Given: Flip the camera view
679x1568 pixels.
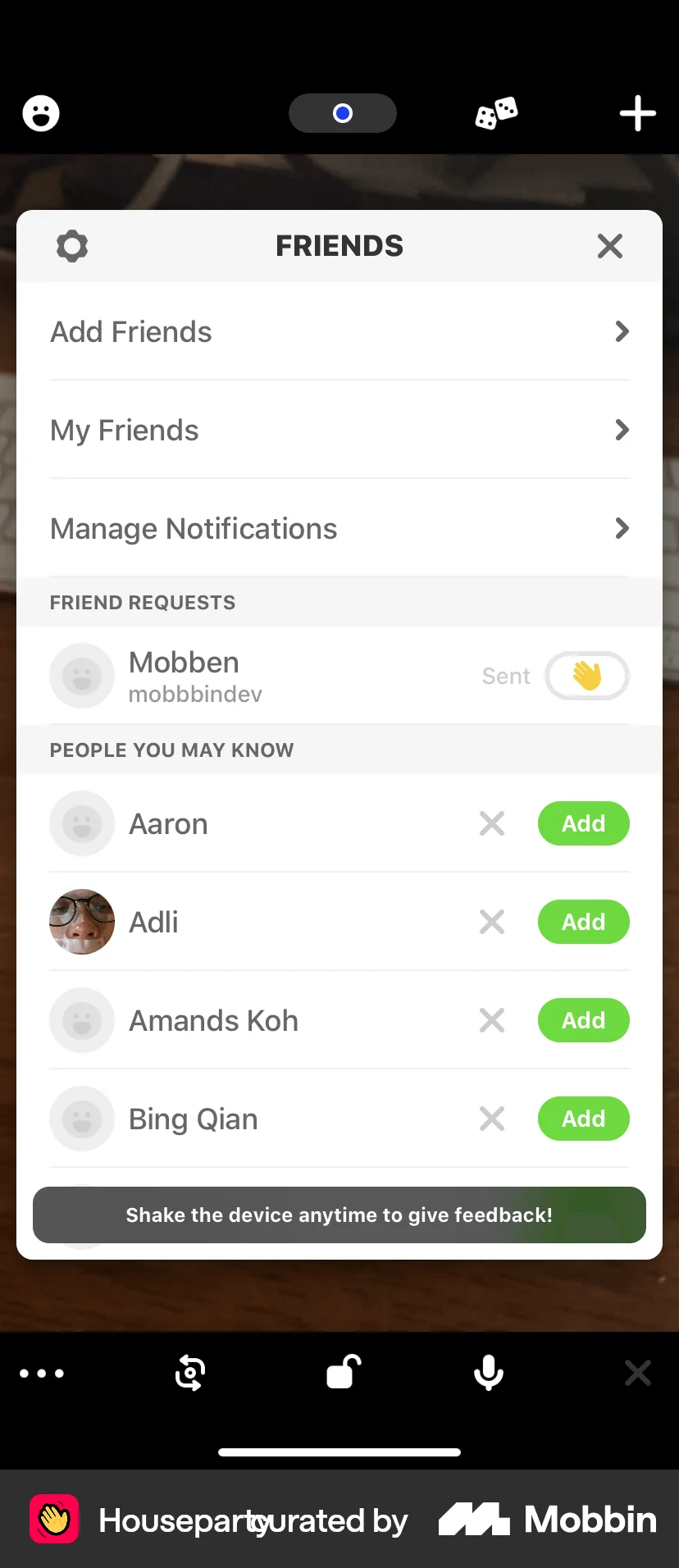Looking at the screenshot, I should 189,1373.
